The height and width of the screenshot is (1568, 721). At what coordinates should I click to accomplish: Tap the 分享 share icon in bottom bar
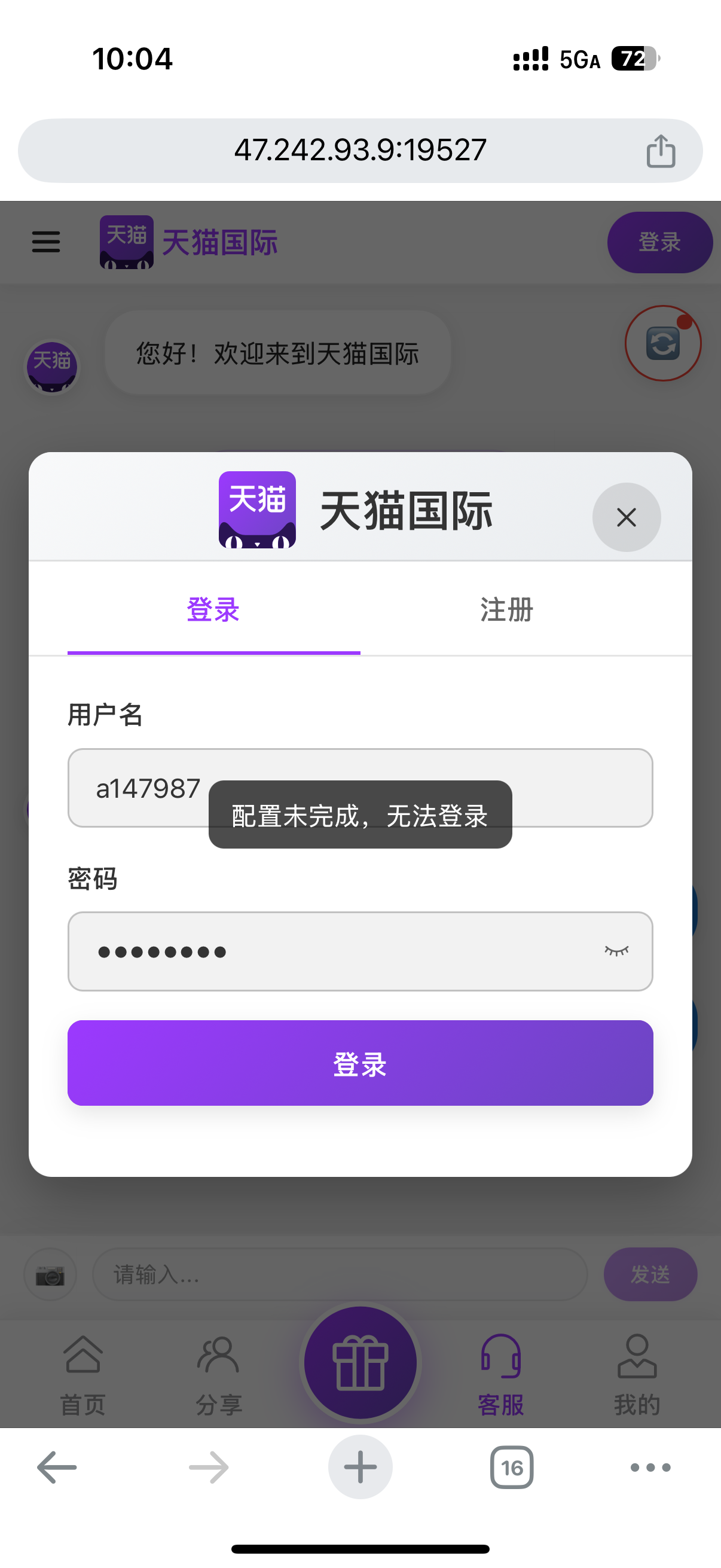coord(218,1358)
